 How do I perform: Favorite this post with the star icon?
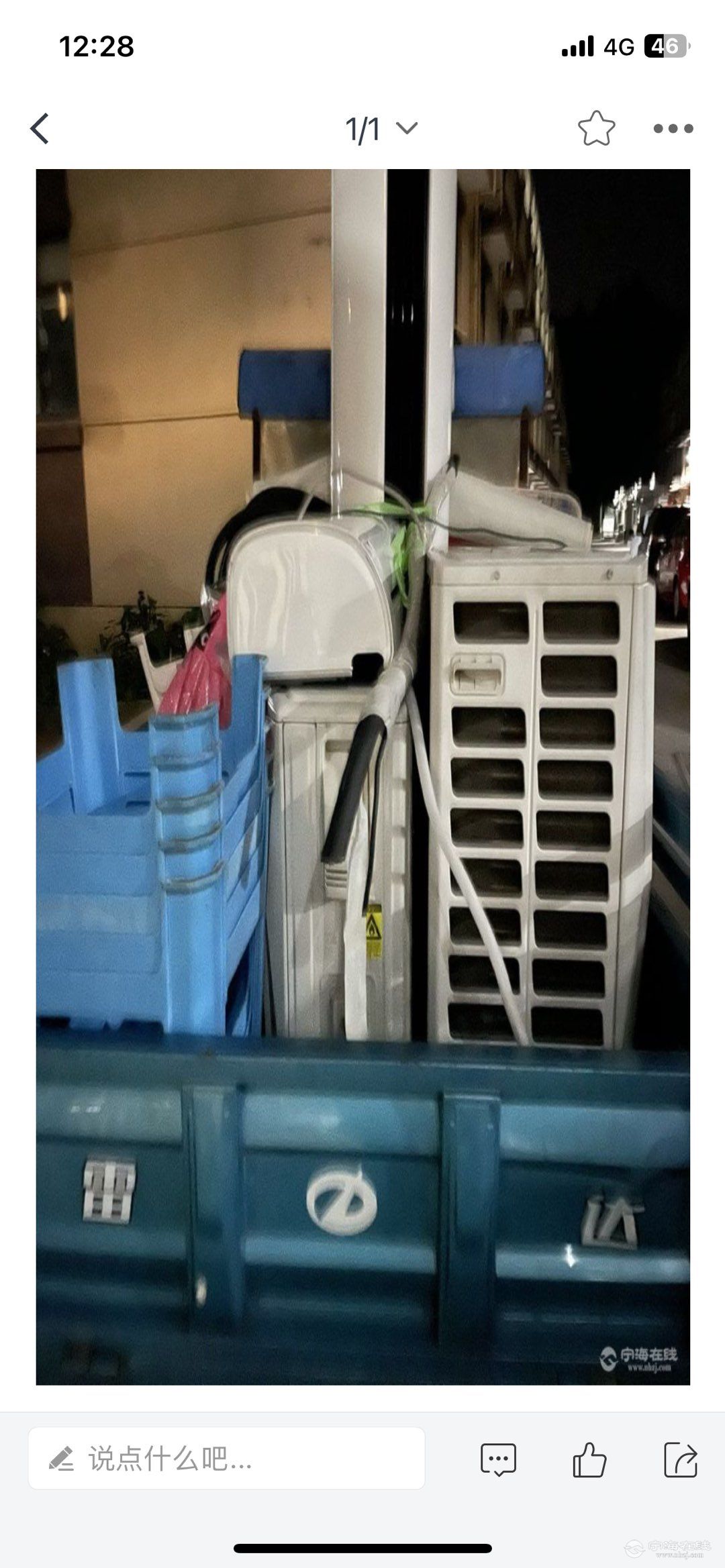click(x=596, y=128)
